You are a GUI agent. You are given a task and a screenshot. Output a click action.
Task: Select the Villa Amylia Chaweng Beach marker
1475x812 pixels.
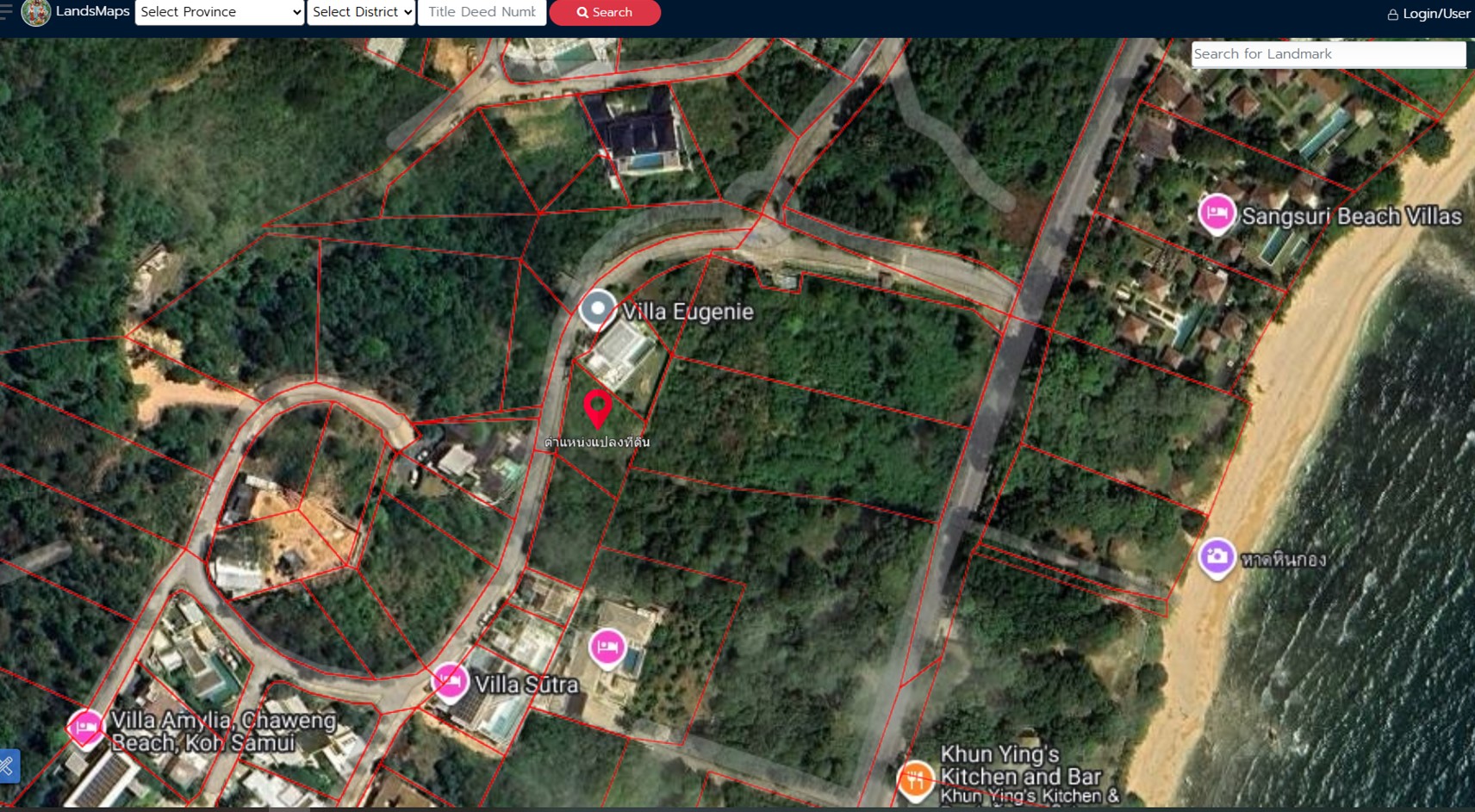(85, 727)
